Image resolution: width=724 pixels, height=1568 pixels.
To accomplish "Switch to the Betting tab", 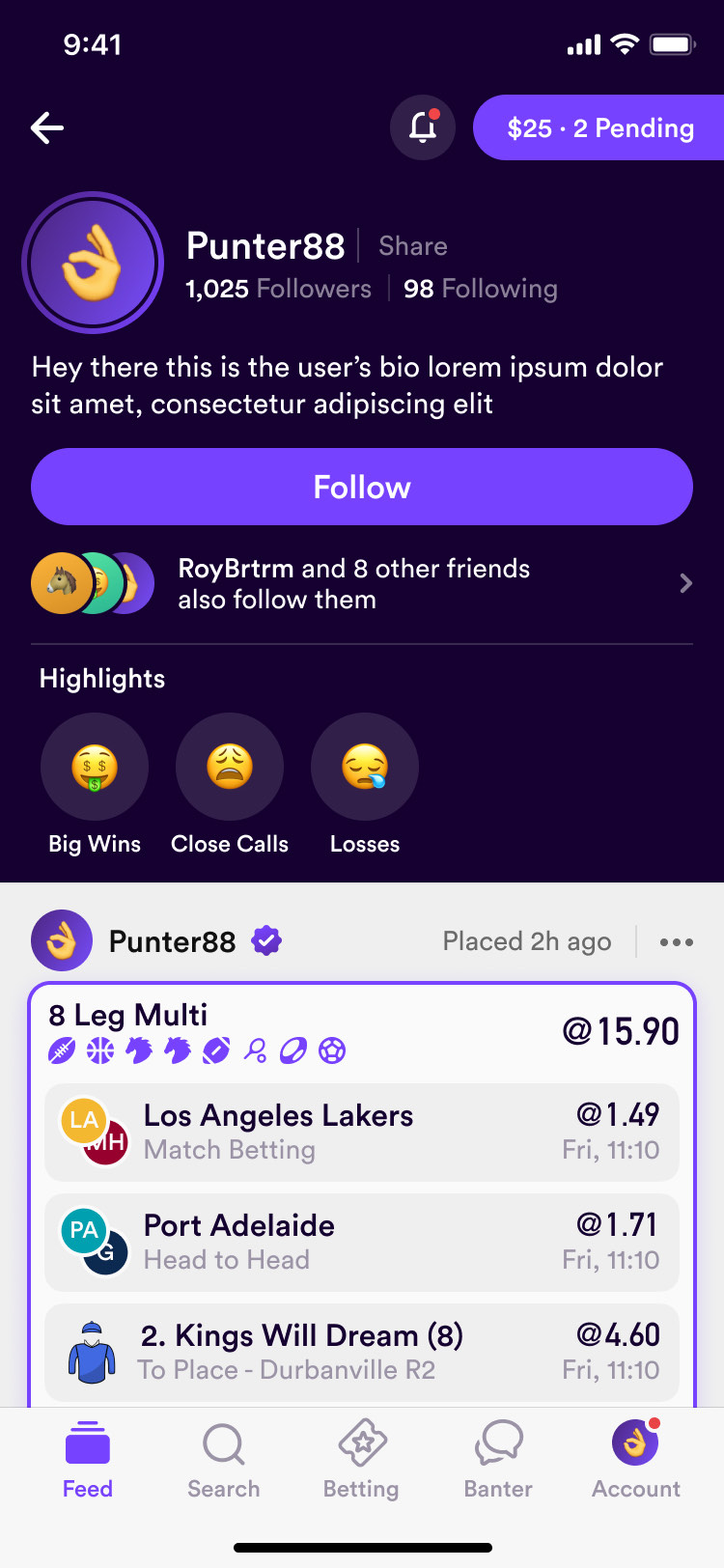I will pyautogui.click(x=361, y=1460).
